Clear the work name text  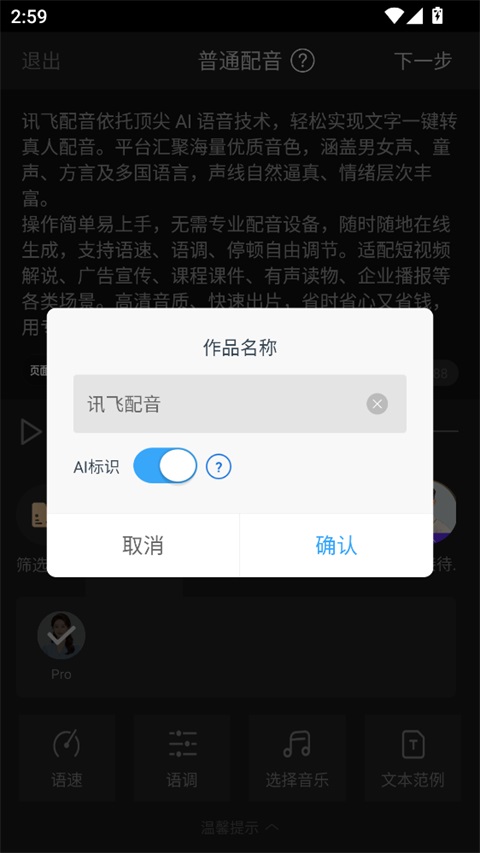click(377, 404)
